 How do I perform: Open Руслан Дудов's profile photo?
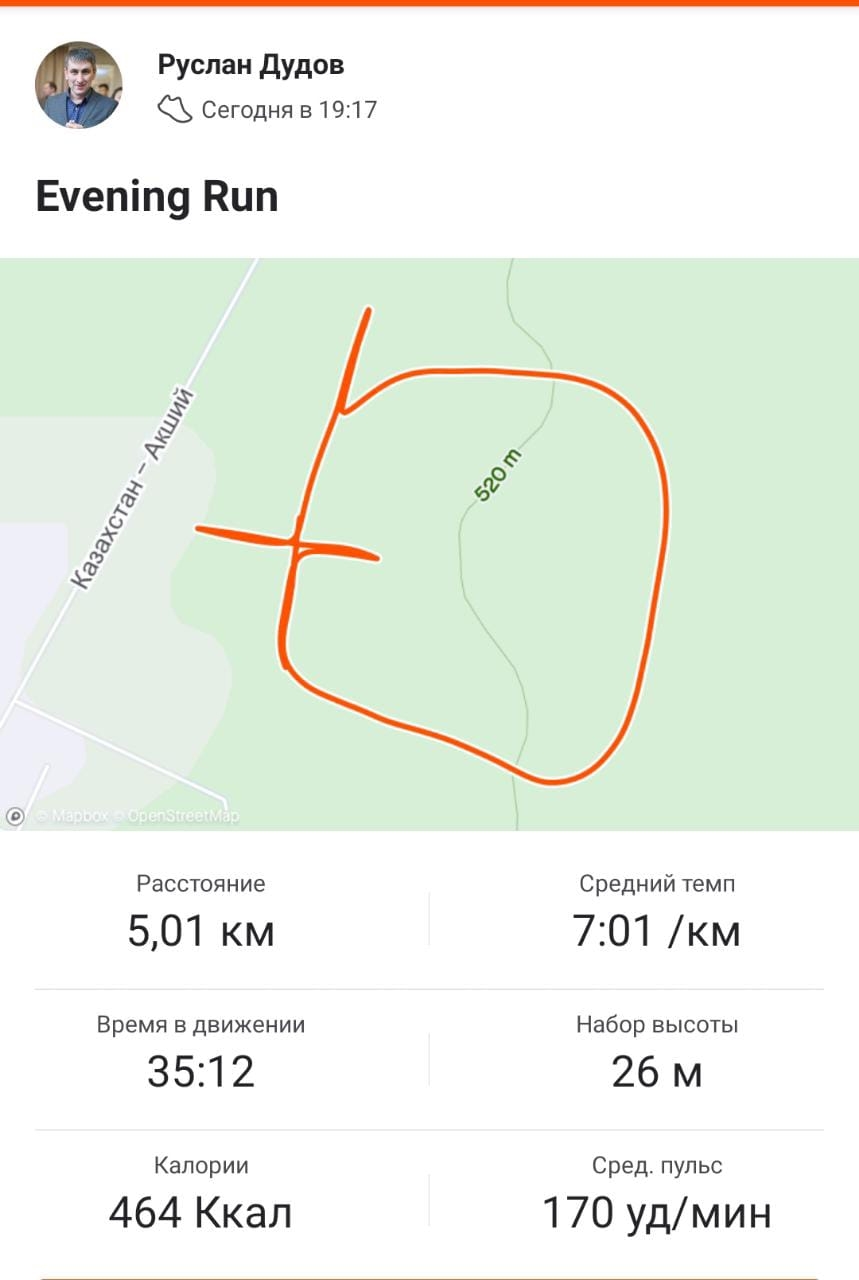[79, 85]
